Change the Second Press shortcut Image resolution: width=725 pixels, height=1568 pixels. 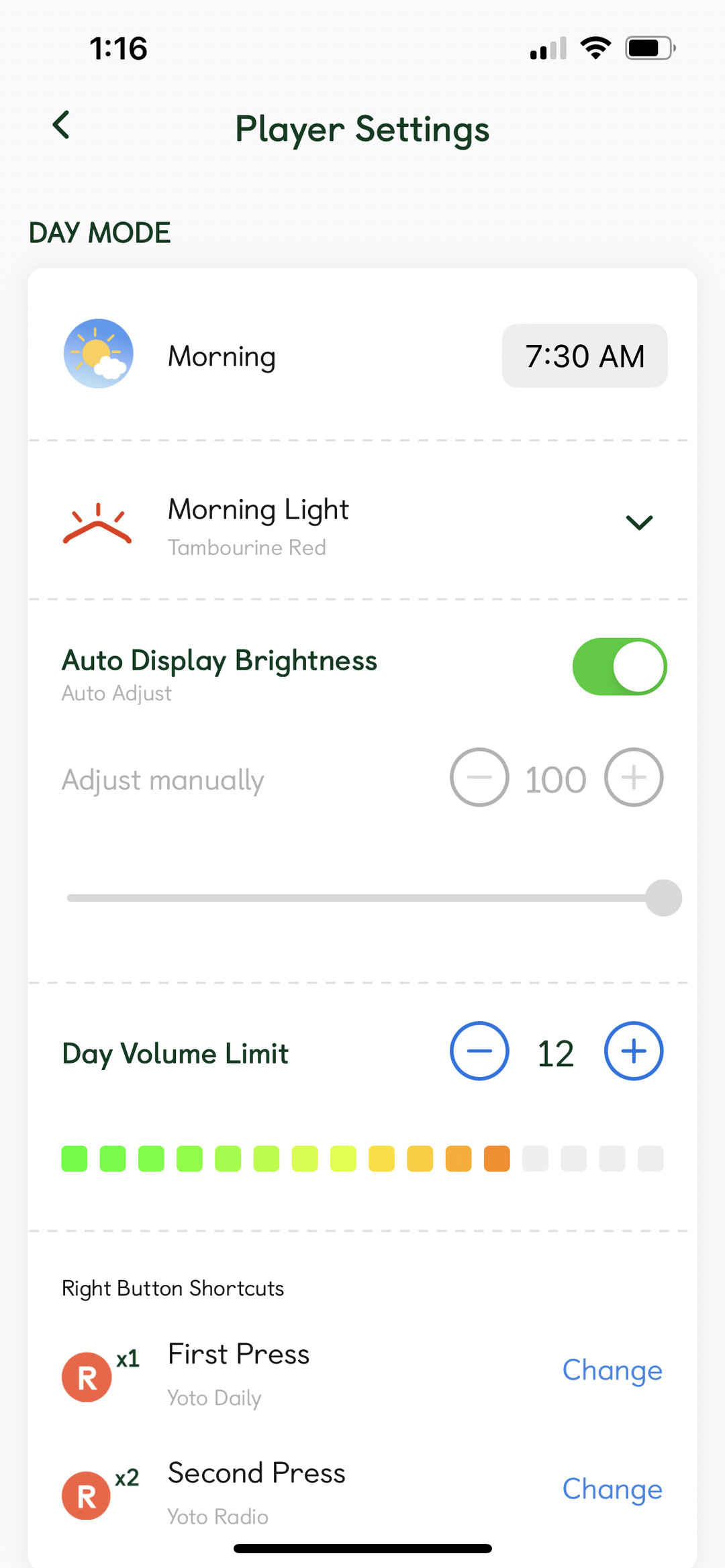612,1489
